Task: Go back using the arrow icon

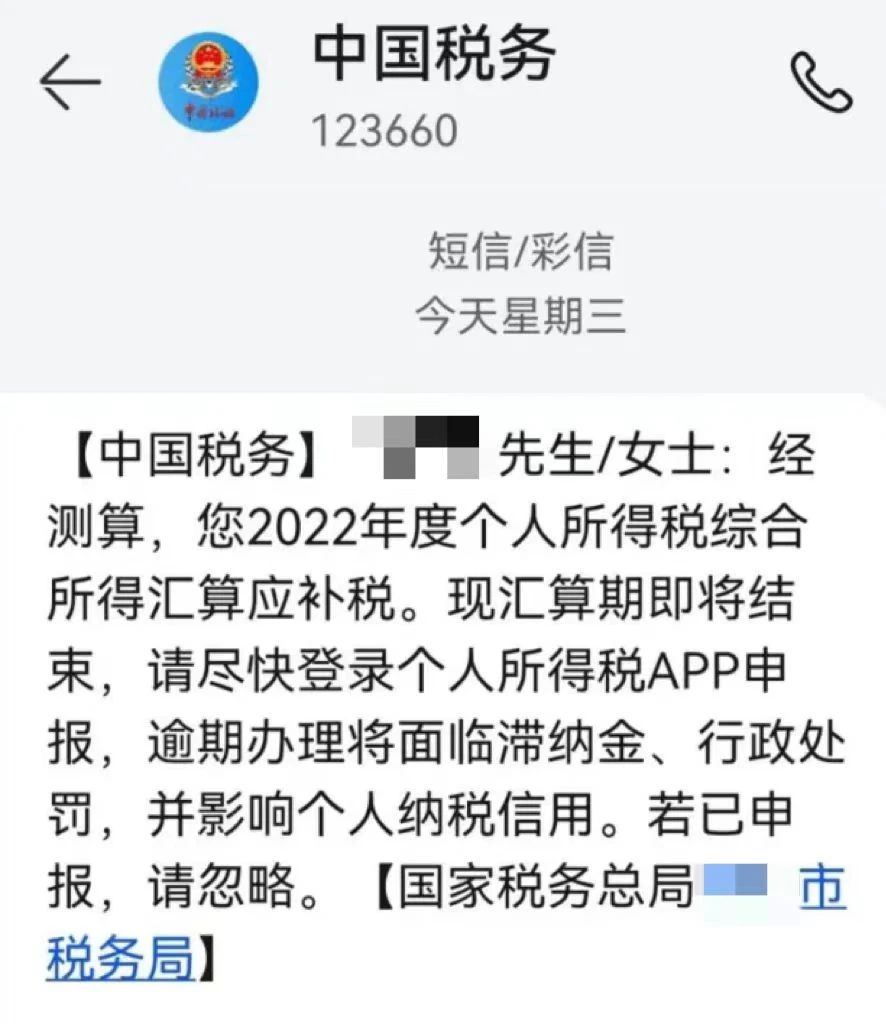Action: click(x=70, y=80)
